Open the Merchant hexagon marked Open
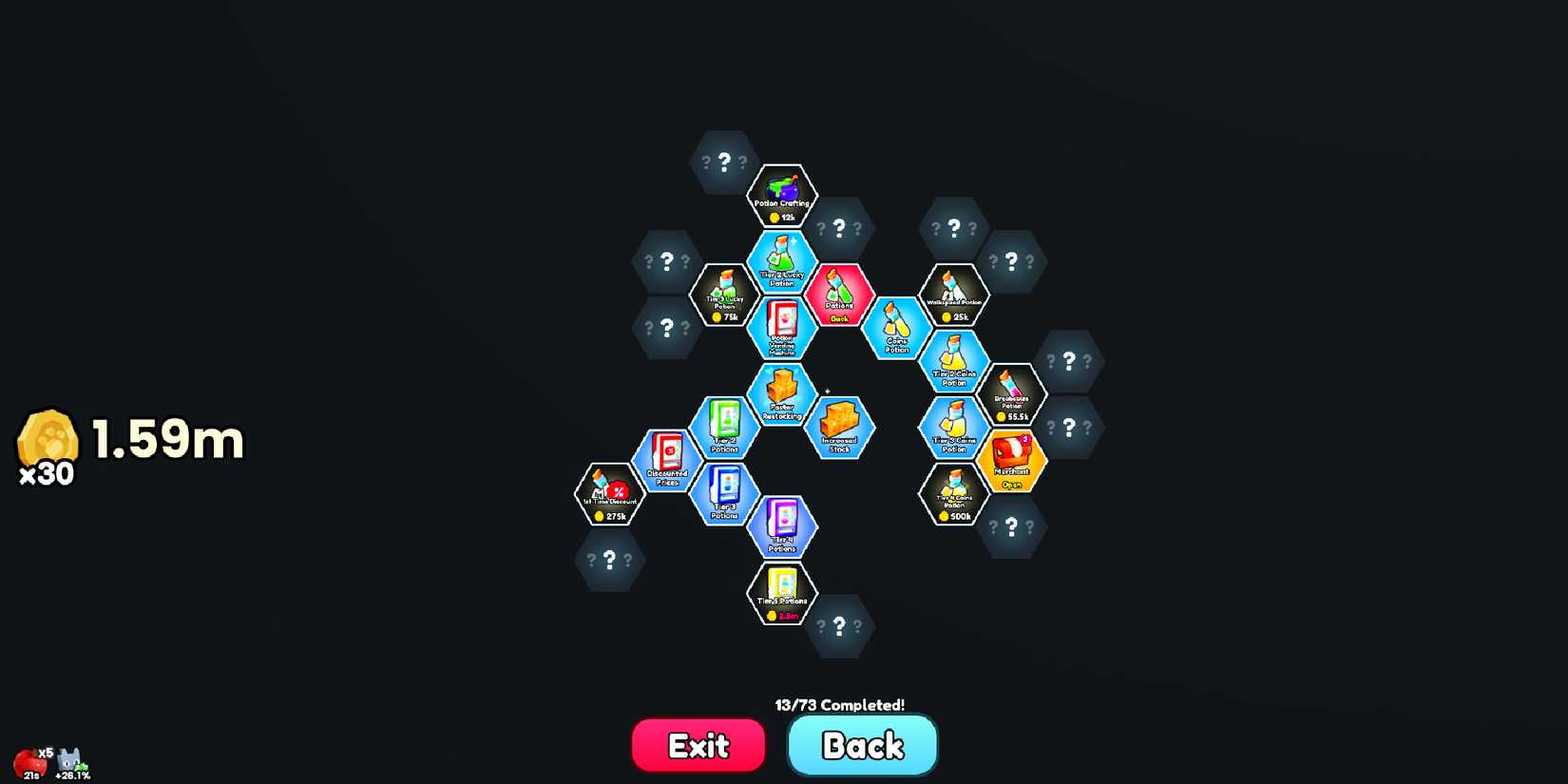 [1011, 461]
